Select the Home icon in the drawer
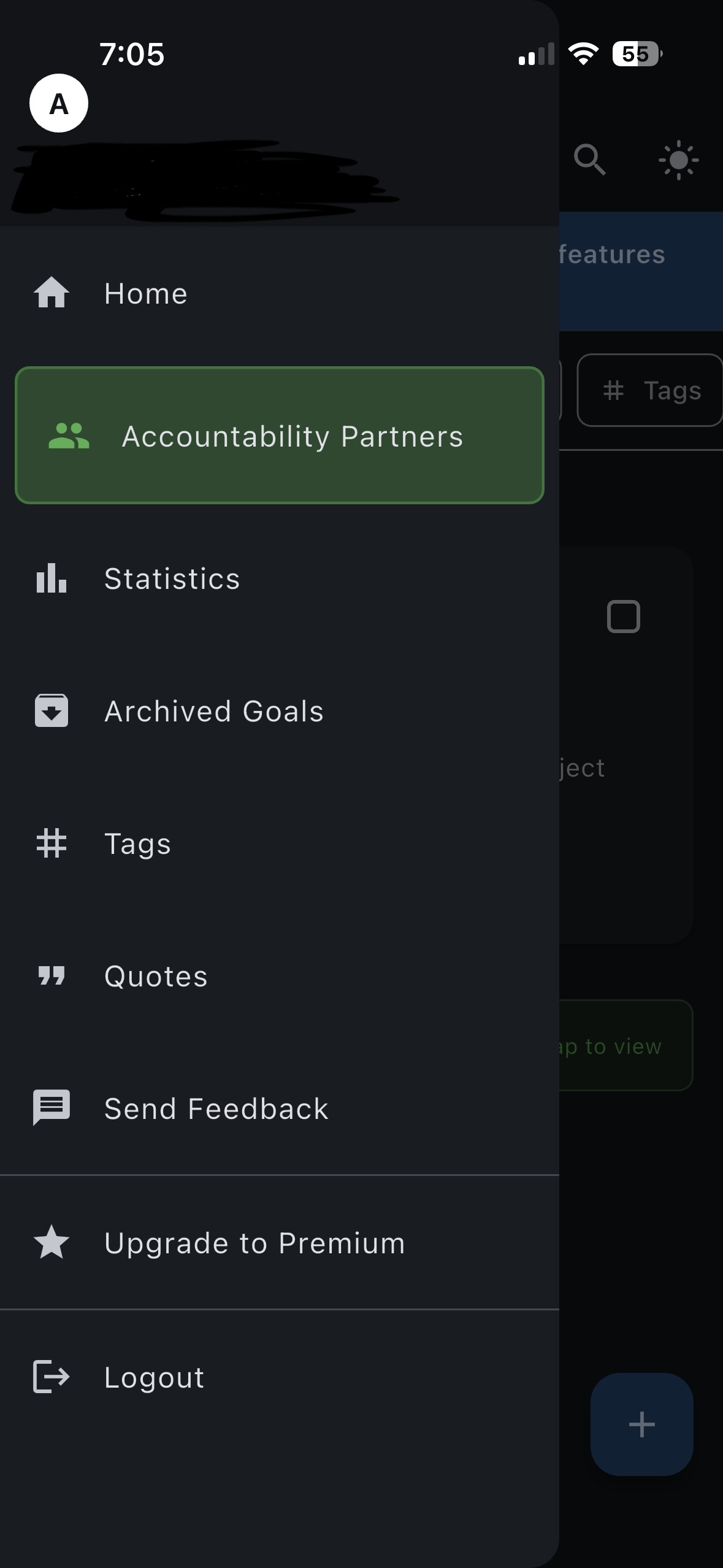Screen dimensions: 723x1568 click(x=52, y=293)
